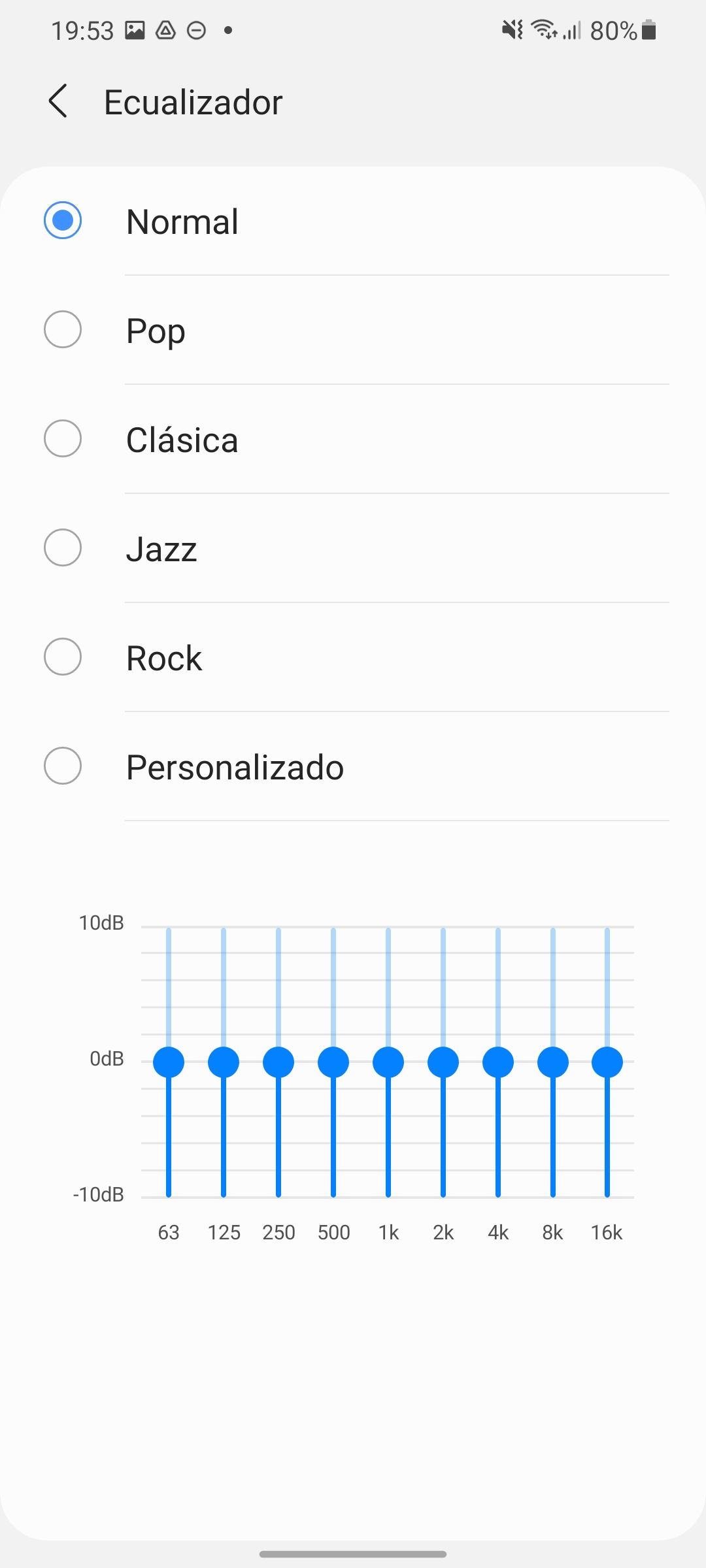Tap the 250 Hz band slider knob
This screenshot has height=1568, width=706.
pyautogui.click(x=278, y=1062)
